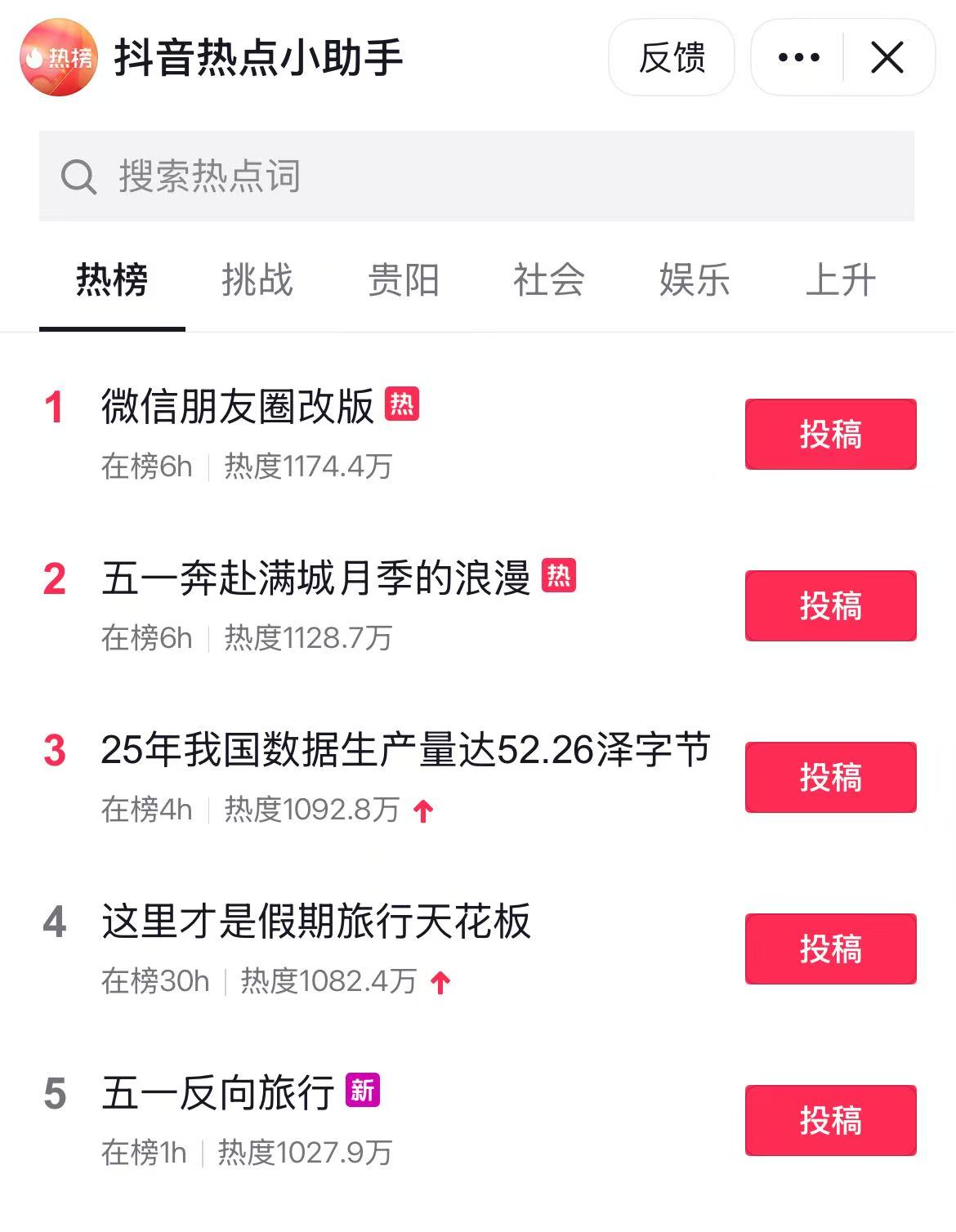Open the three-dot more options menu
This screenshot has width=956, height=1232.
tap(798, 58)
